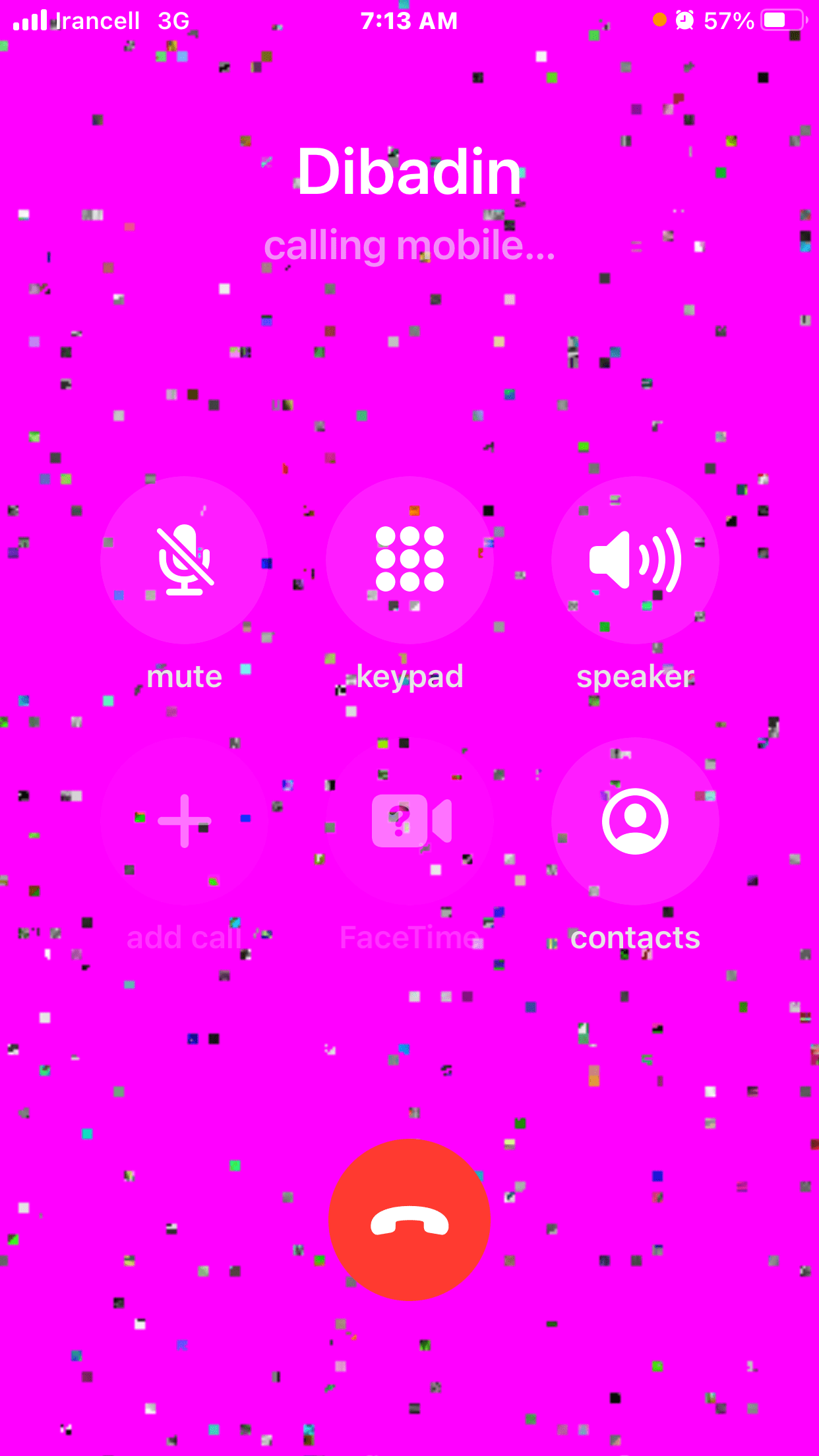Switch the call to FaceTime video
Screen dimensions: 819x1456
point(409,820)
